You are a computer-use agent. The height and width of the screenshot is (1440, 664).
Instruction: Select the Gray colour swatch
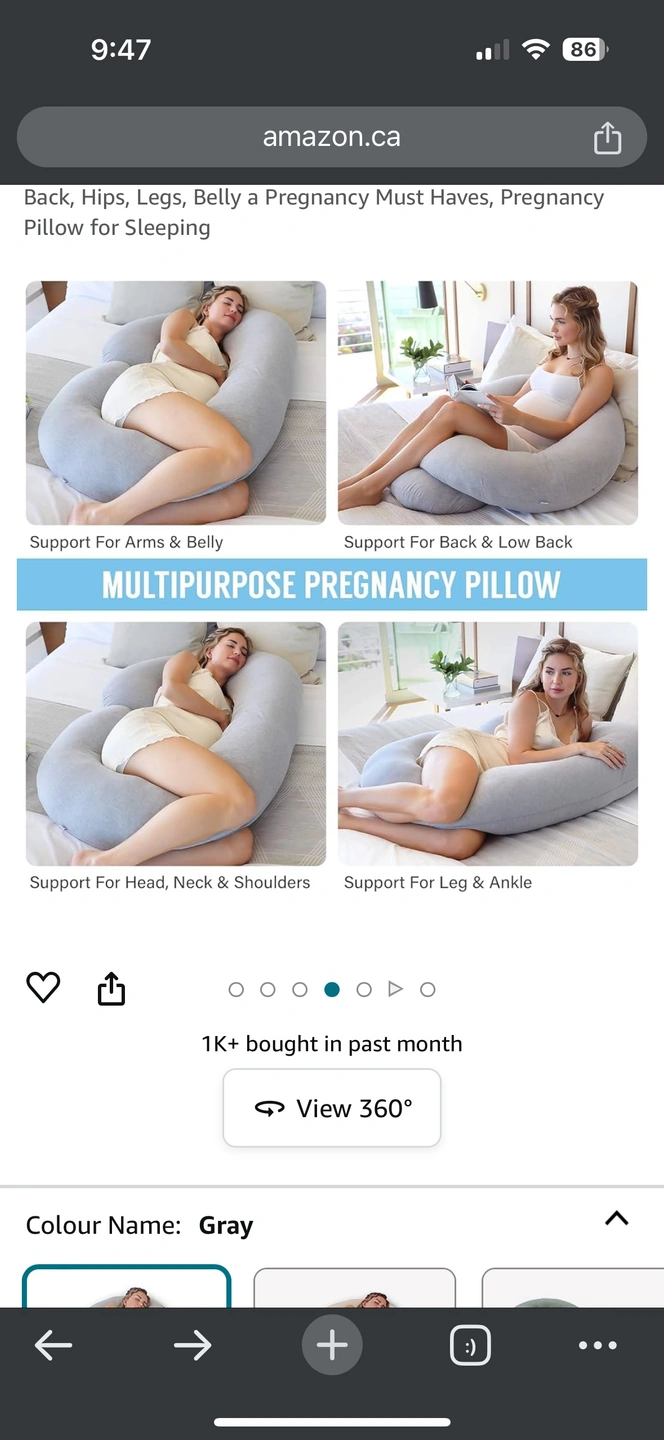pyautogui.click(x=127, y=1288)
